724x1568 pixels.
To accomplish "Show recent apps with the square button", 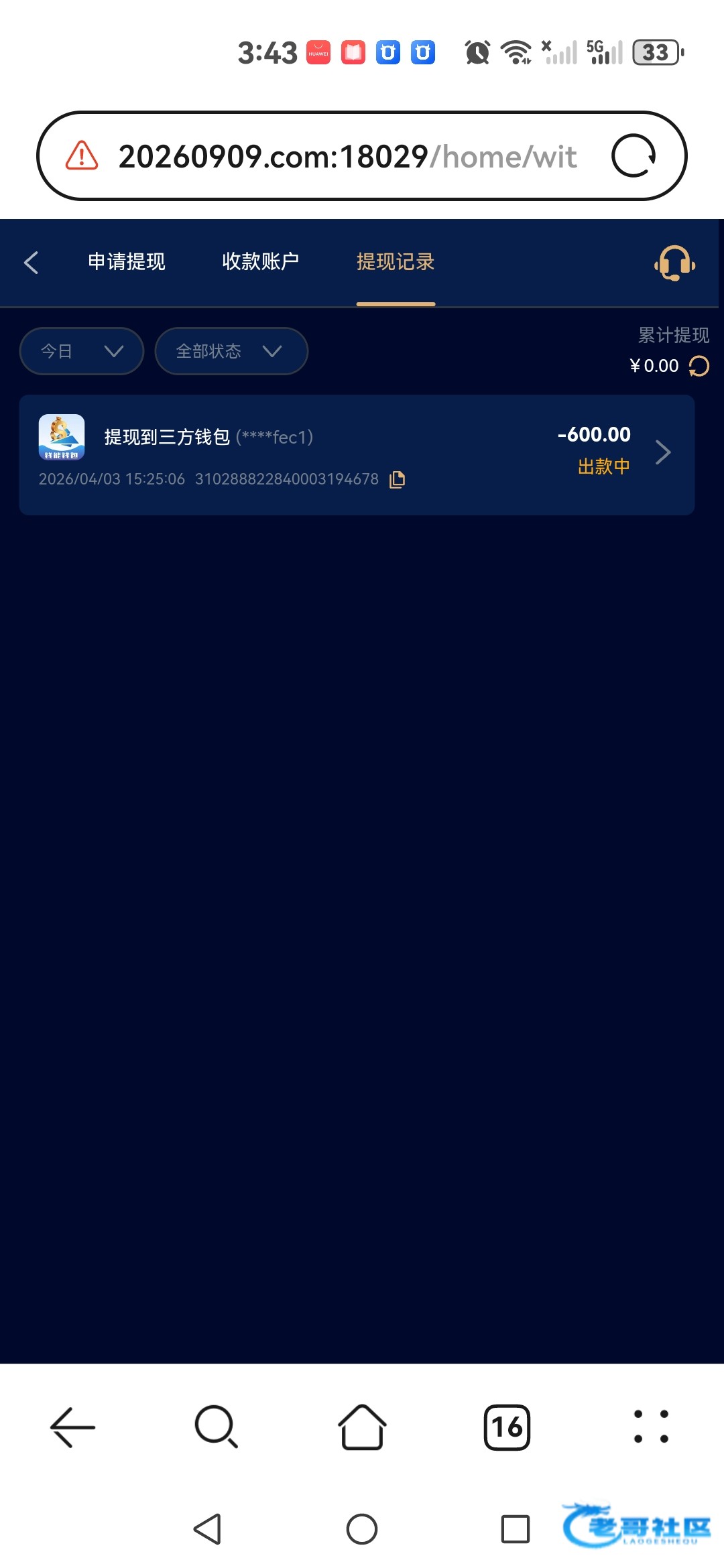I will (515, 1529).
